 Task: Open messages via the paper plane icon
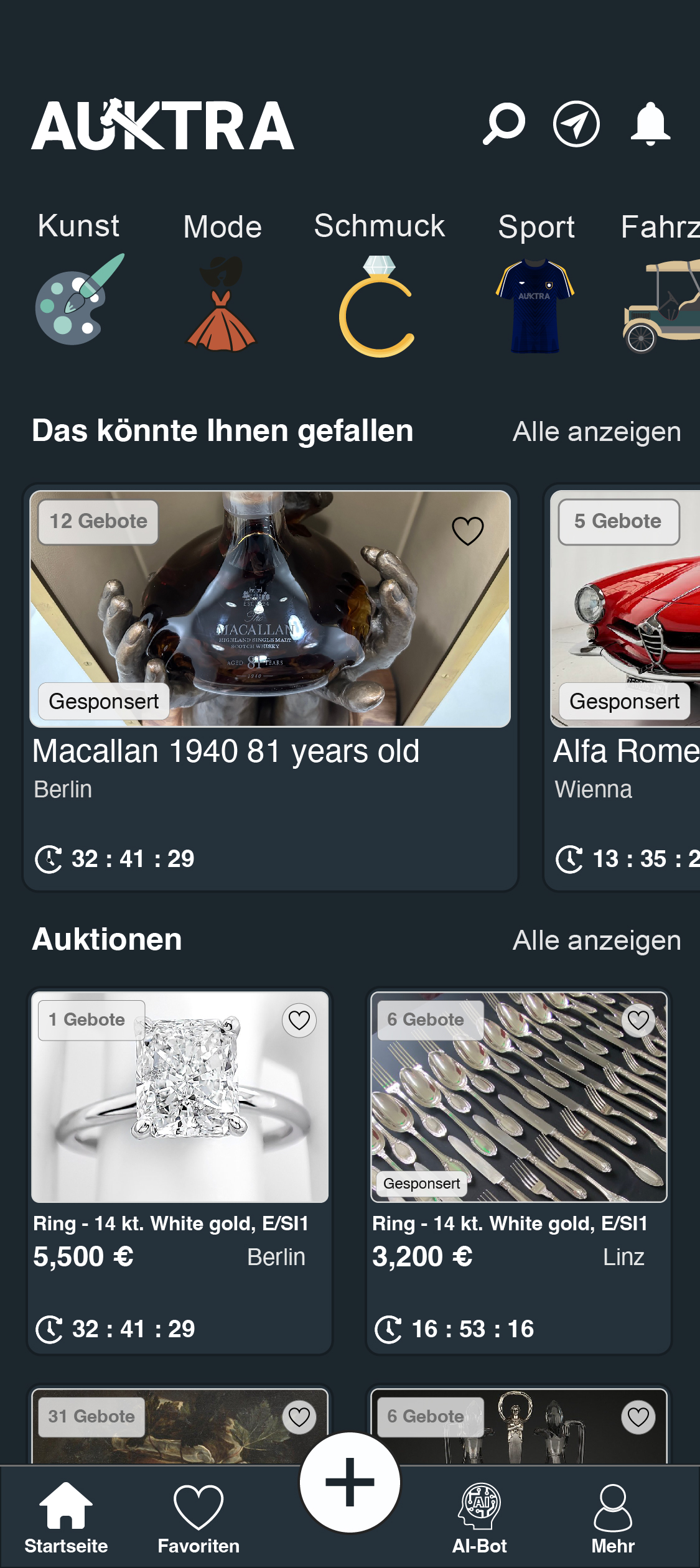576,124
